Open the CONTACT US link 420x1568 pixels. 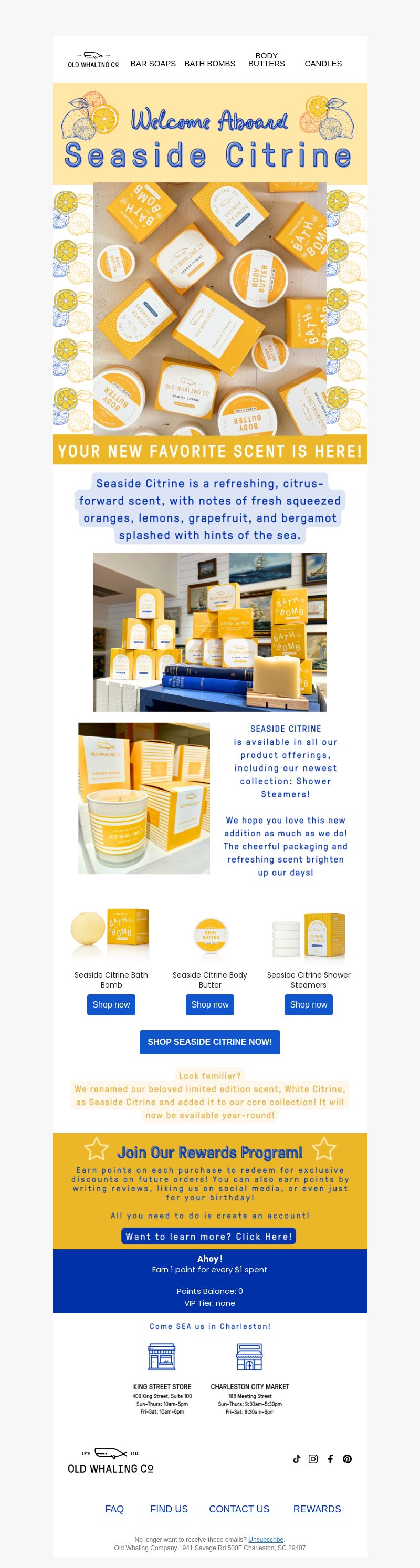click(239, 1509)
